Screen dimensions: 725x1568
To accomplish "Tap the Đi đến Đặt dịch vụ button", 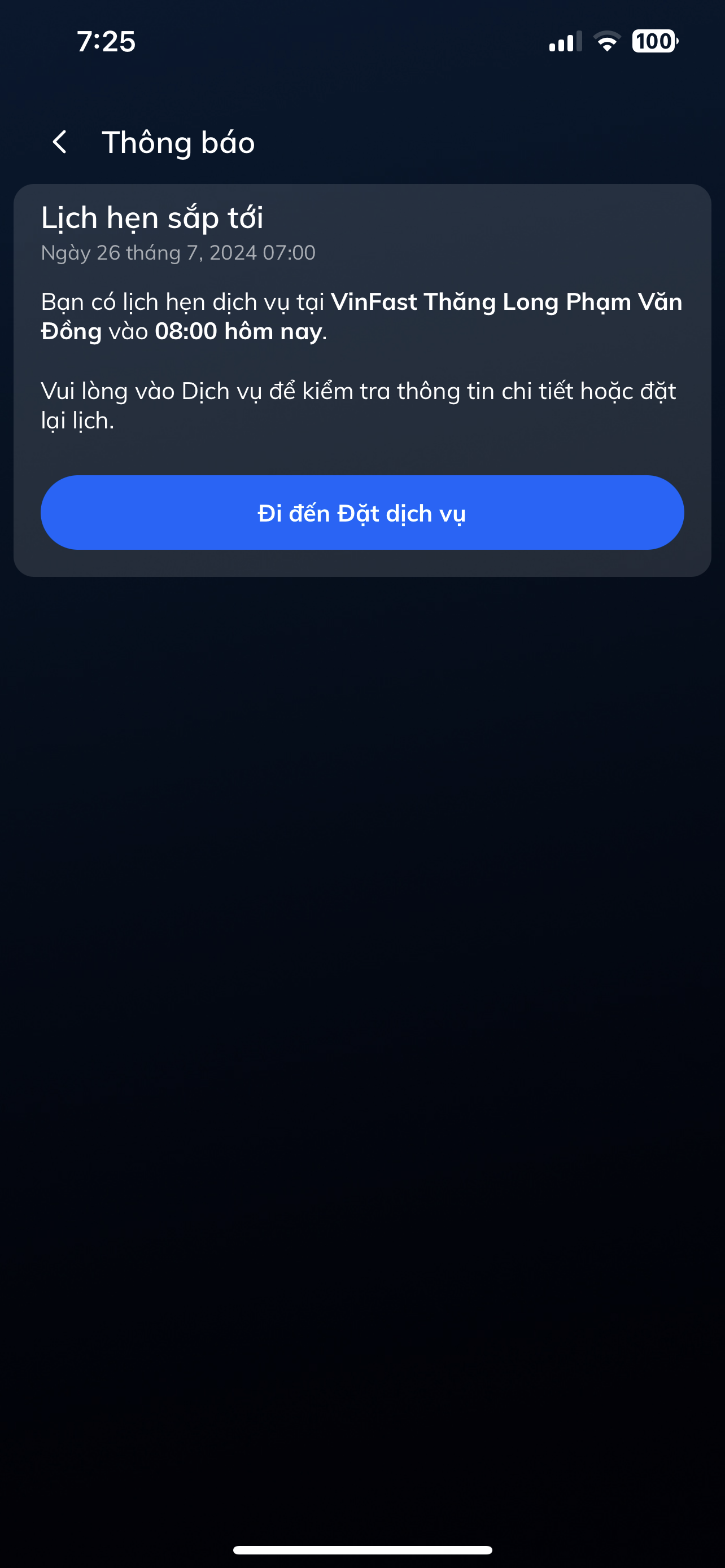I will pos(362,513).
